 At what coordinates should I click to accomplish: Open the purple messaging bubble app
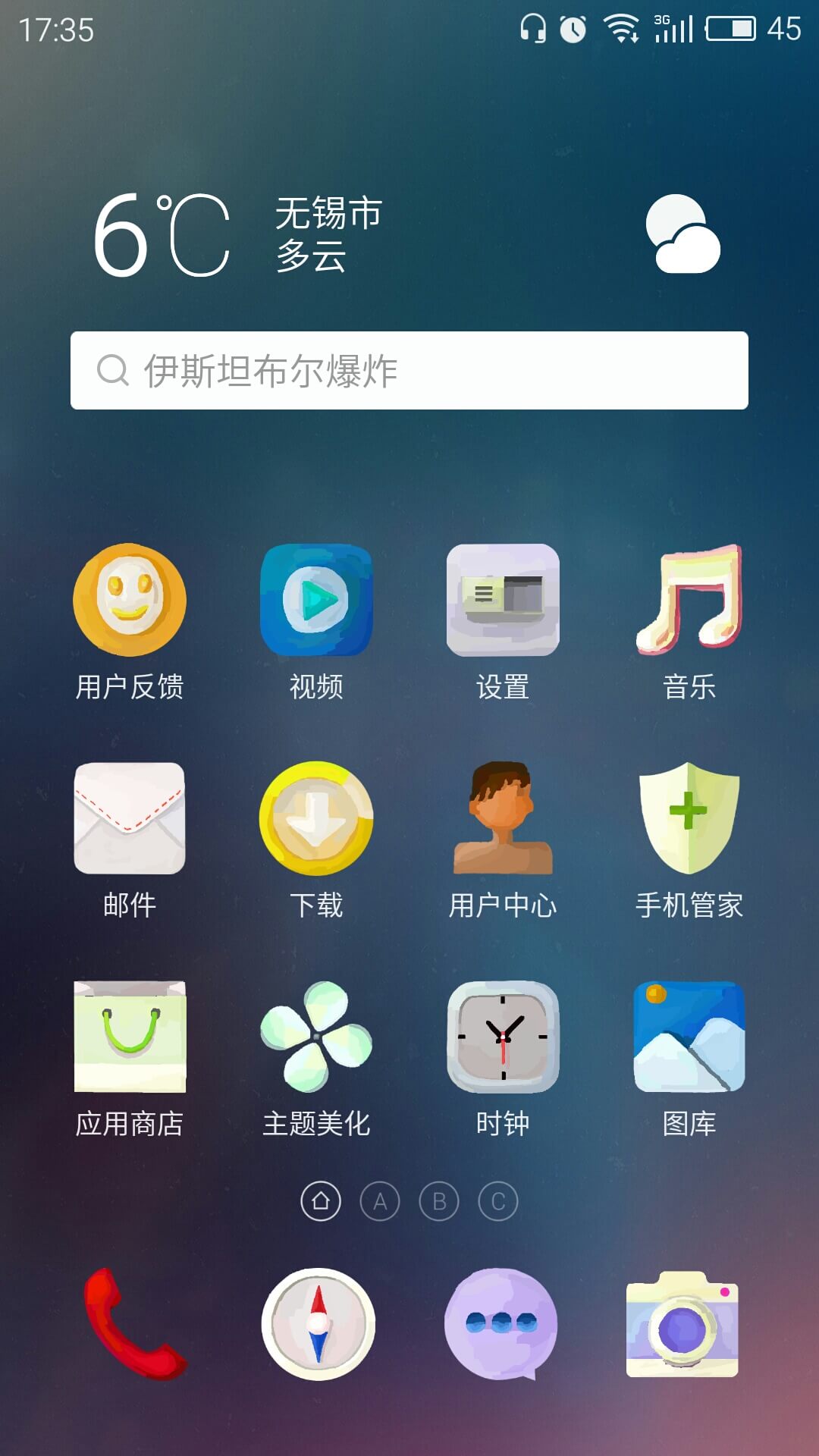tap(500, 1324)
